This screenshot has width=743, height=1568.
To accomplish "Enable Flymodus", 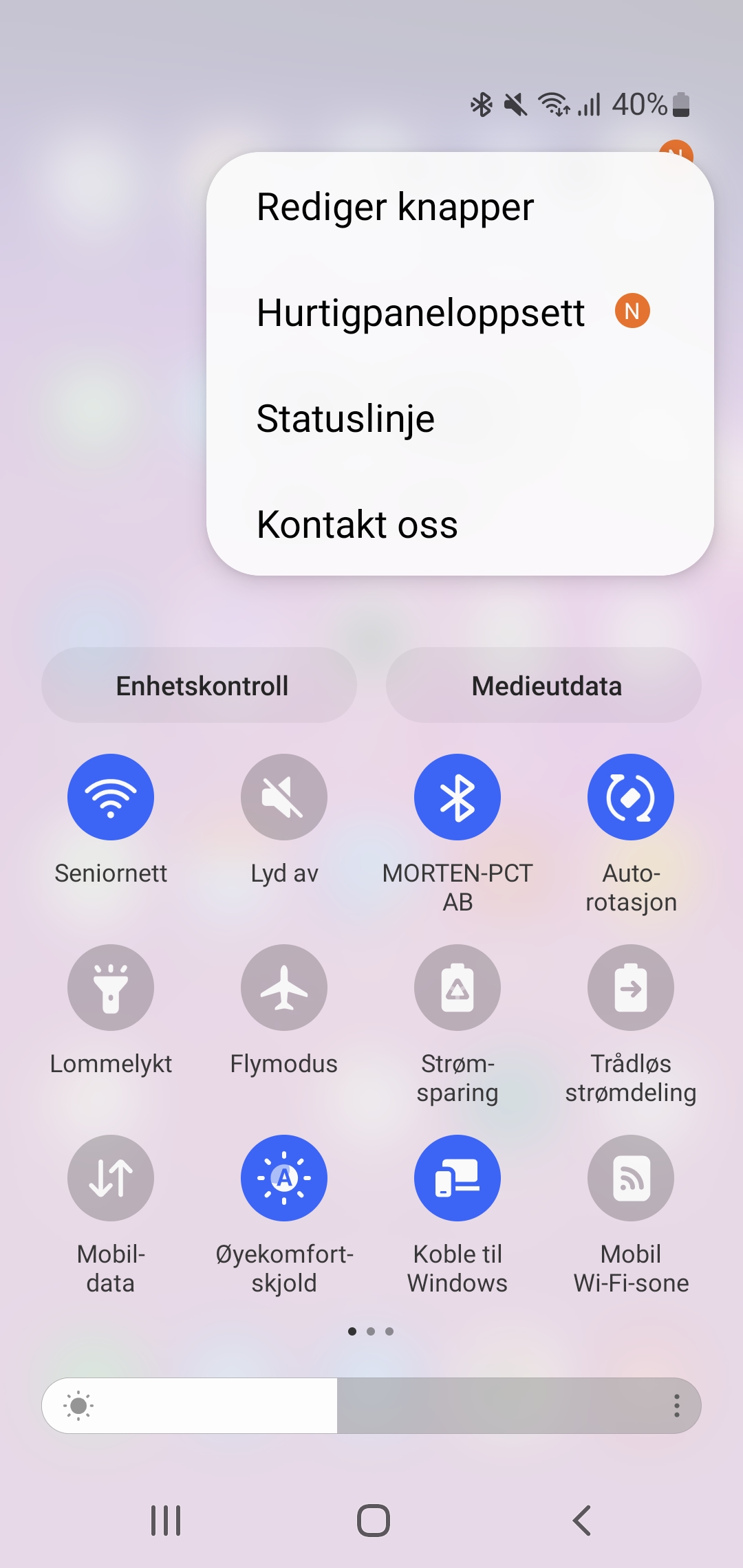I will [284, 988].
